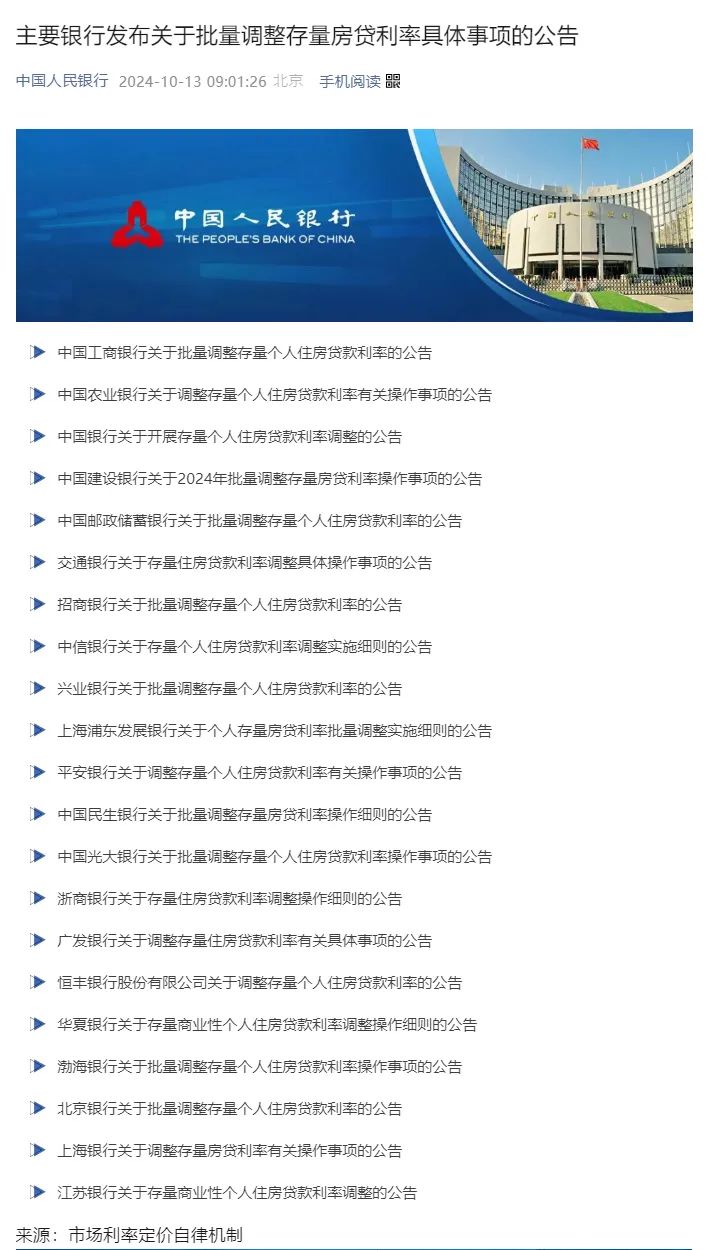Open the 上海浦东发展银行 announcement
The image size is (708, 1250).
coord(275,730)
